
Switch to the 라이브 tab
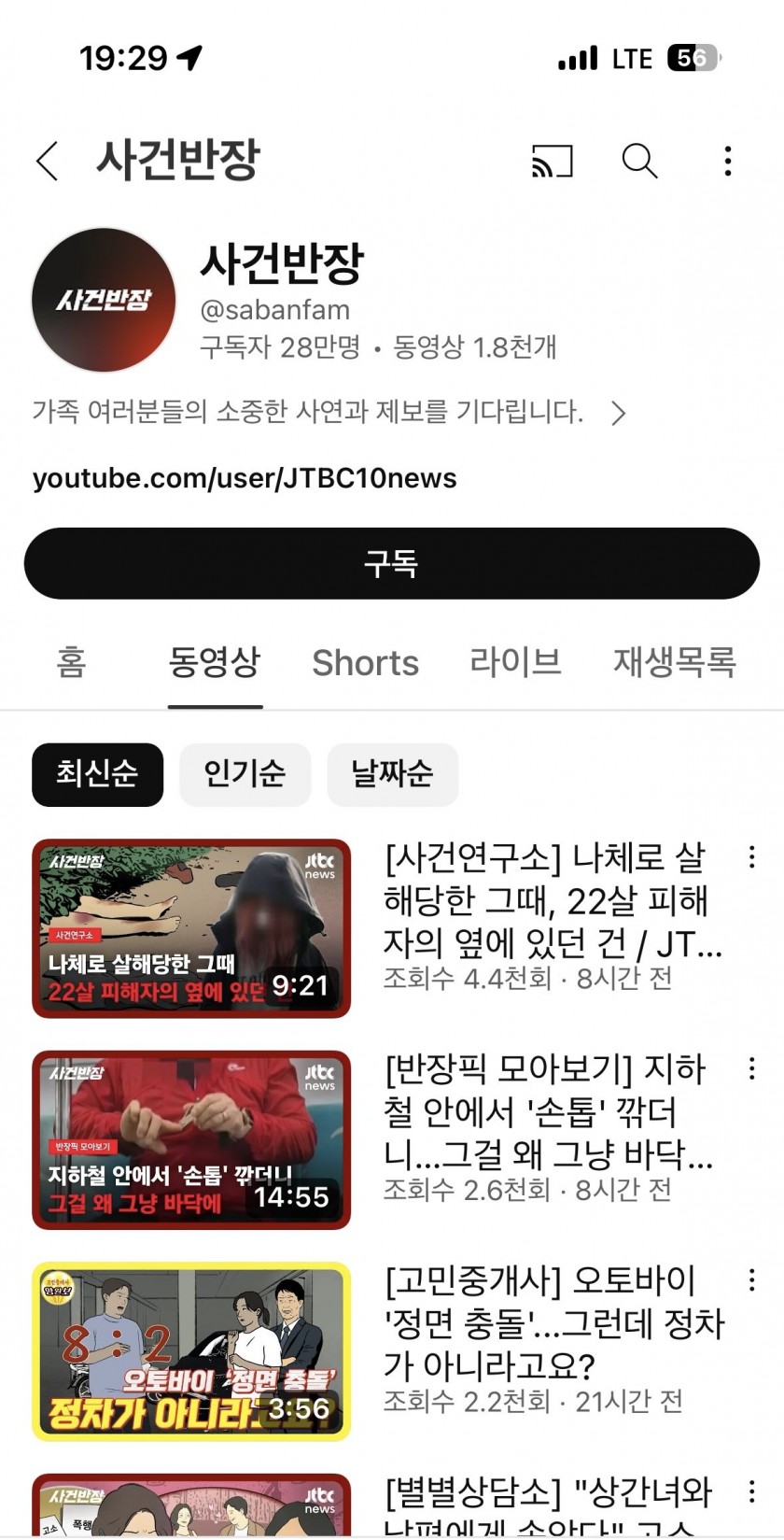point(515,662)
